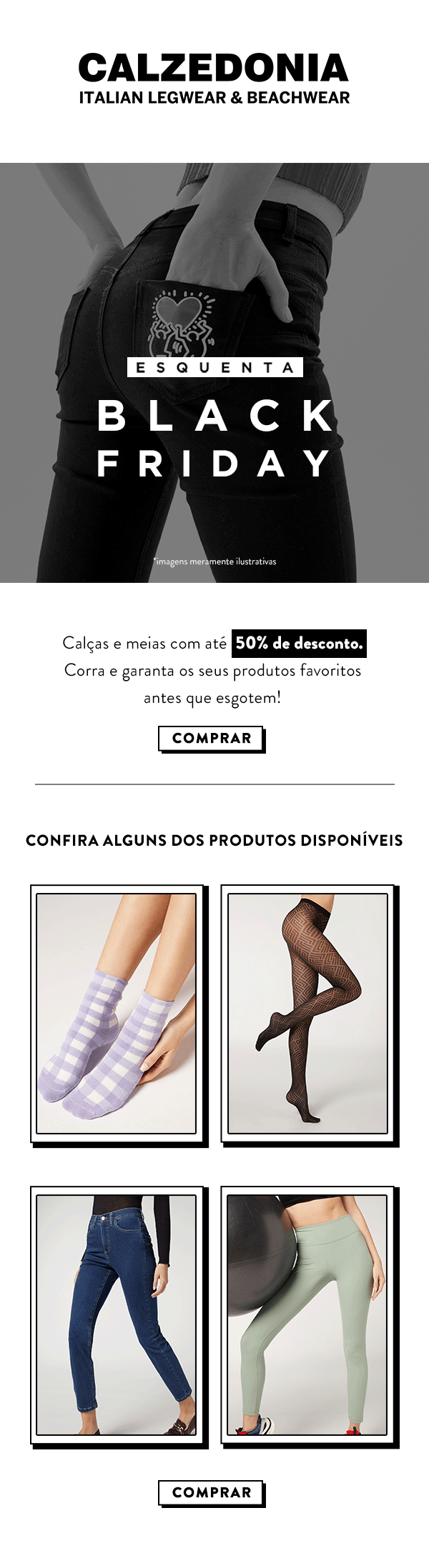Viewport: 429px width, 1568px height.
Task: Open the lilac checkered socks product tile
Action: coord(117,1013)
